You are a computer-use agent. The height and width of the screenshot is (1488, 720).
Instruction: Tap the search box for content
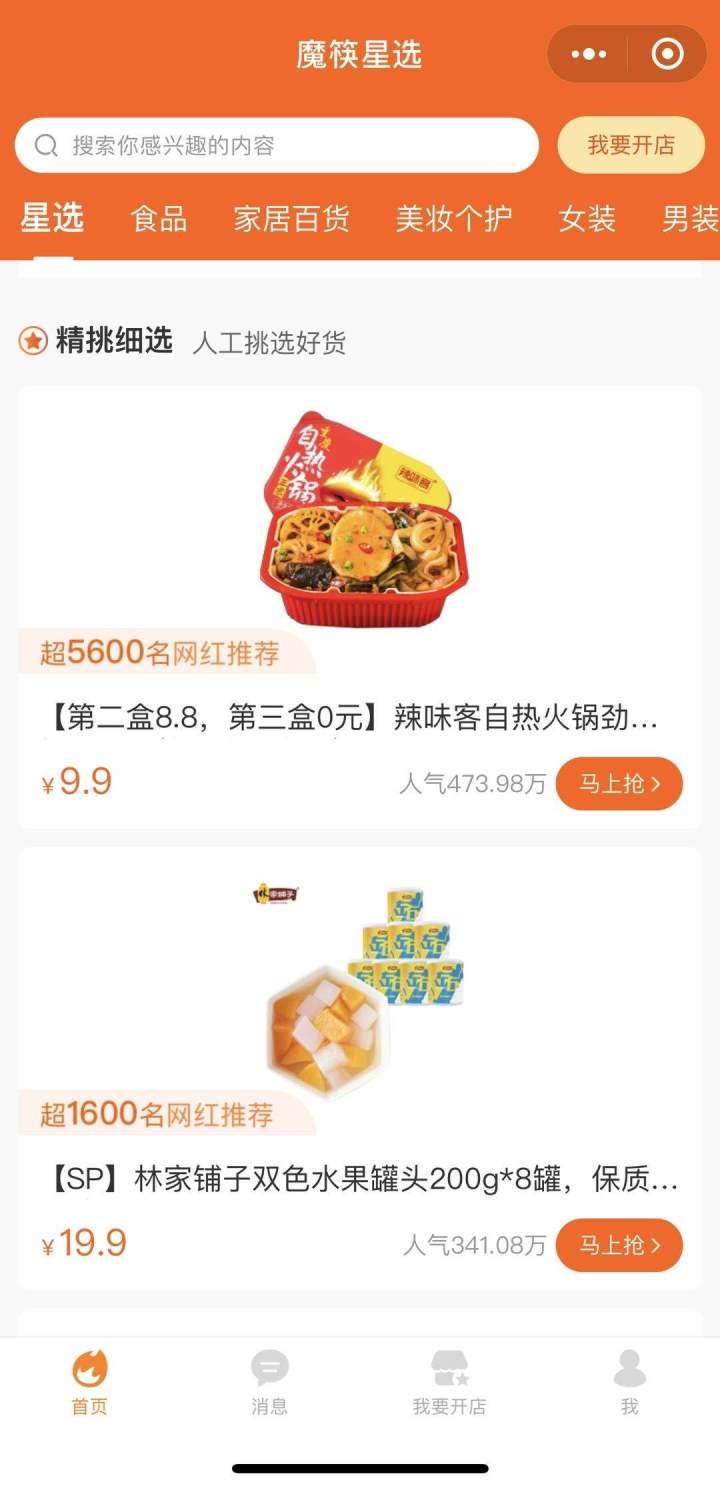(277, 146)
